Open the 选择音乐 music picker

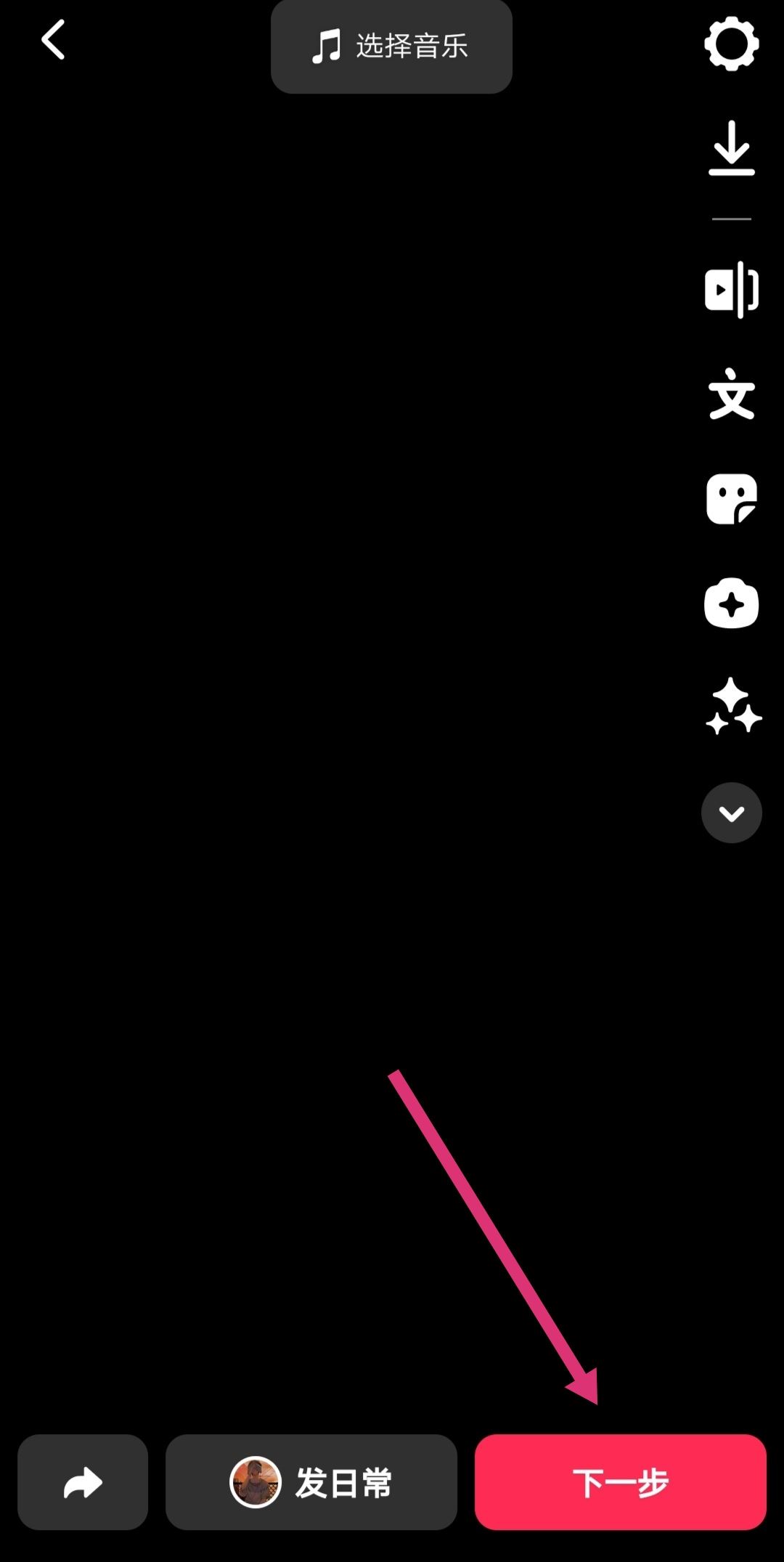(391, 46)
